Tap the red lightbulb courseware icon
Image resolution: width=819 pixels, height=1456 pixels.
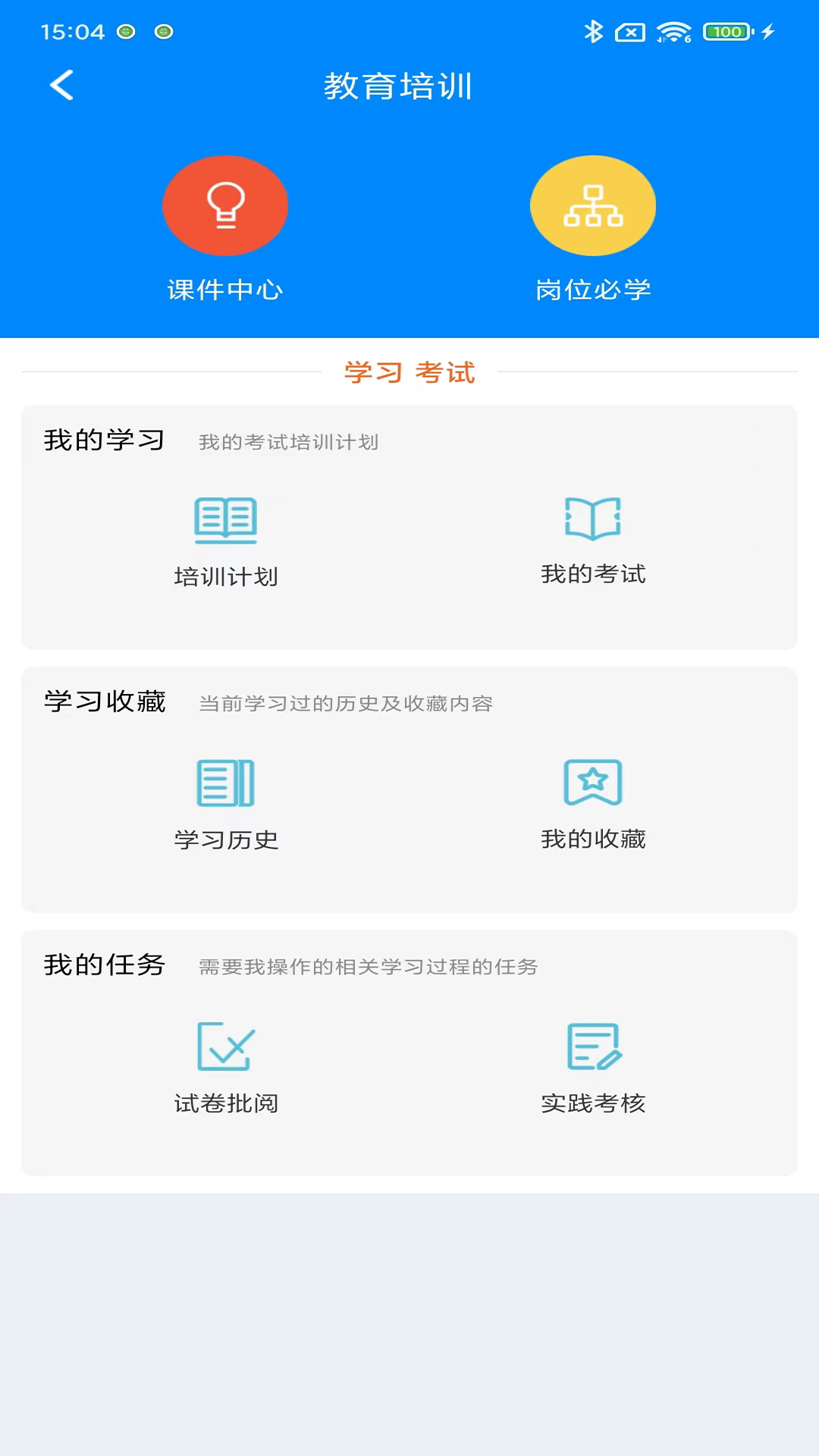tap(225, 205)
